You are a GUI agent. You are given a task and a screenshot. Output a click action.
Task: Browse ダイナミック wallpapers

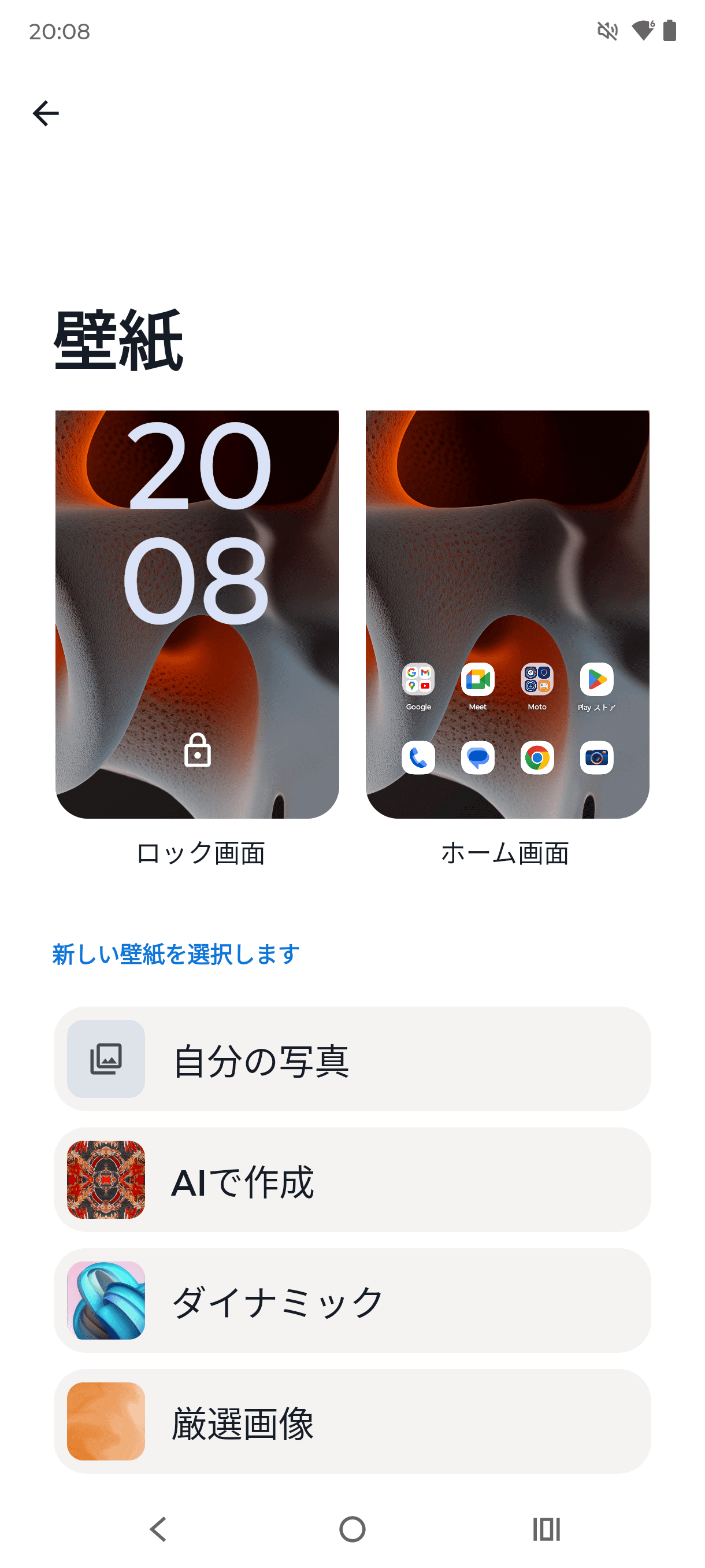[x=352, y=1300]
